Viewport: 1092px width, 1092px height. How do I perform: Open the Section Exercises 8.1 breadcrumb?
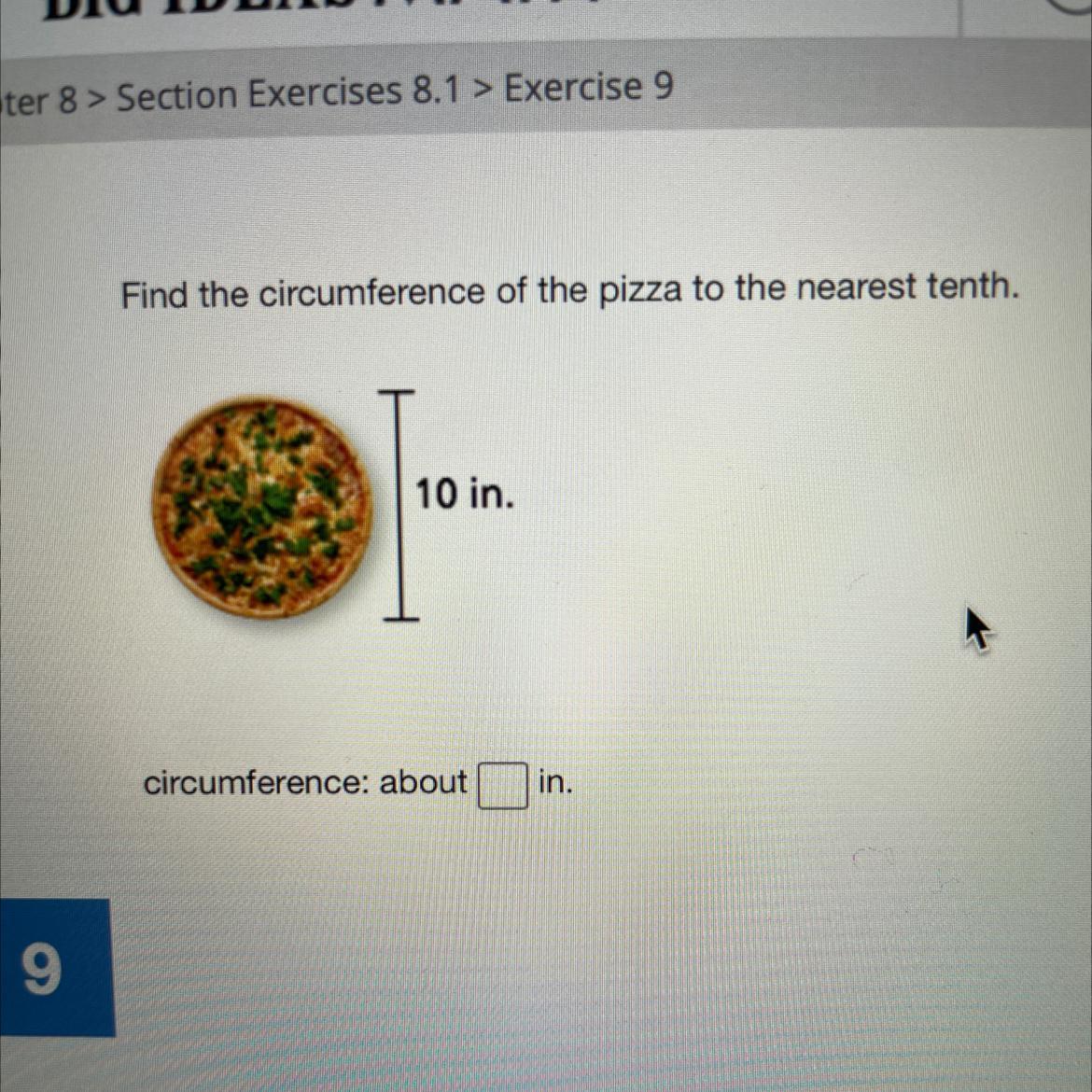[x=288, y=93]
